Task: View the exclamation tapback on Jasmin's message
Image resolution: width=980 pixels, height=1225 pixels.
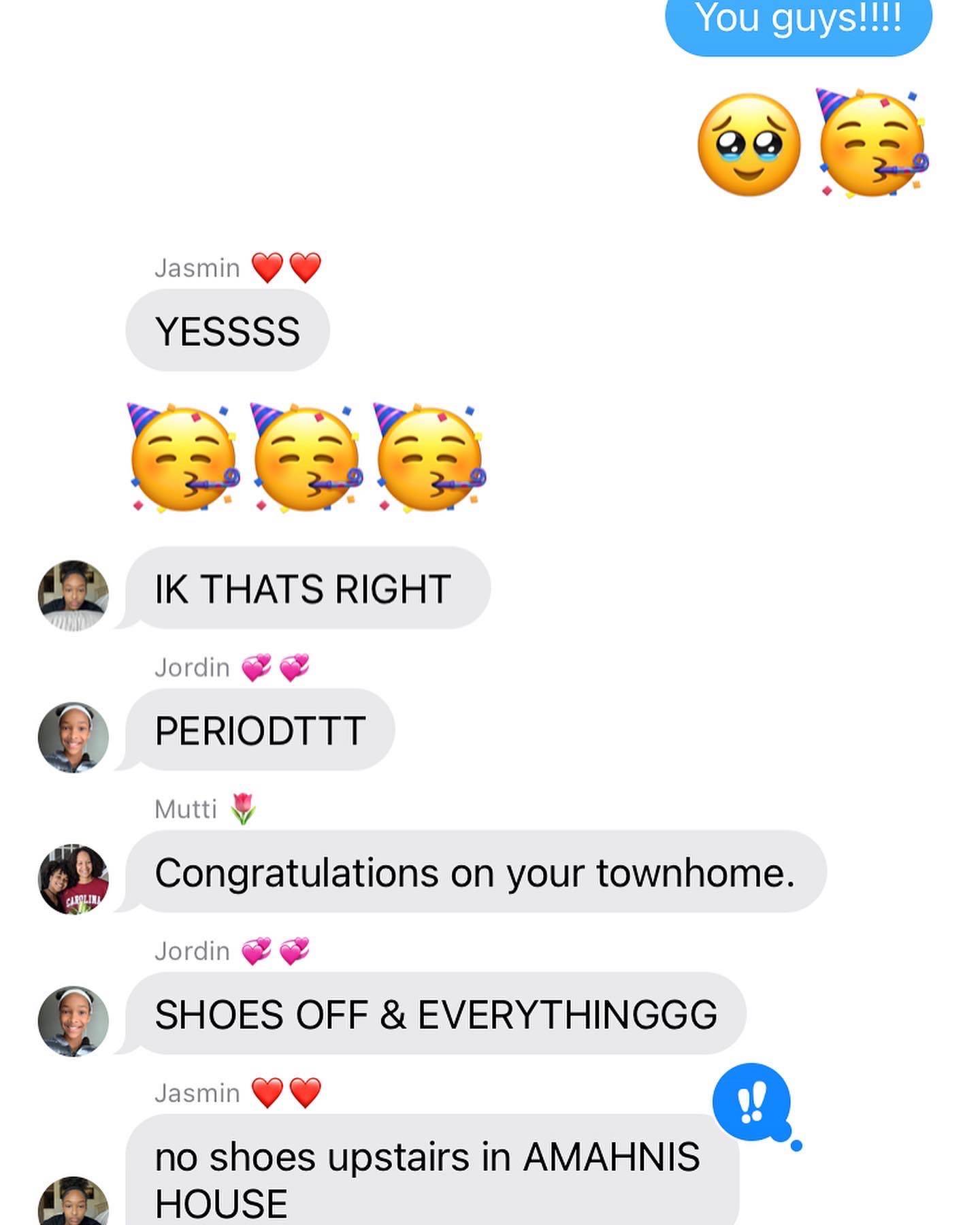Action: (x=751, y=1102)
